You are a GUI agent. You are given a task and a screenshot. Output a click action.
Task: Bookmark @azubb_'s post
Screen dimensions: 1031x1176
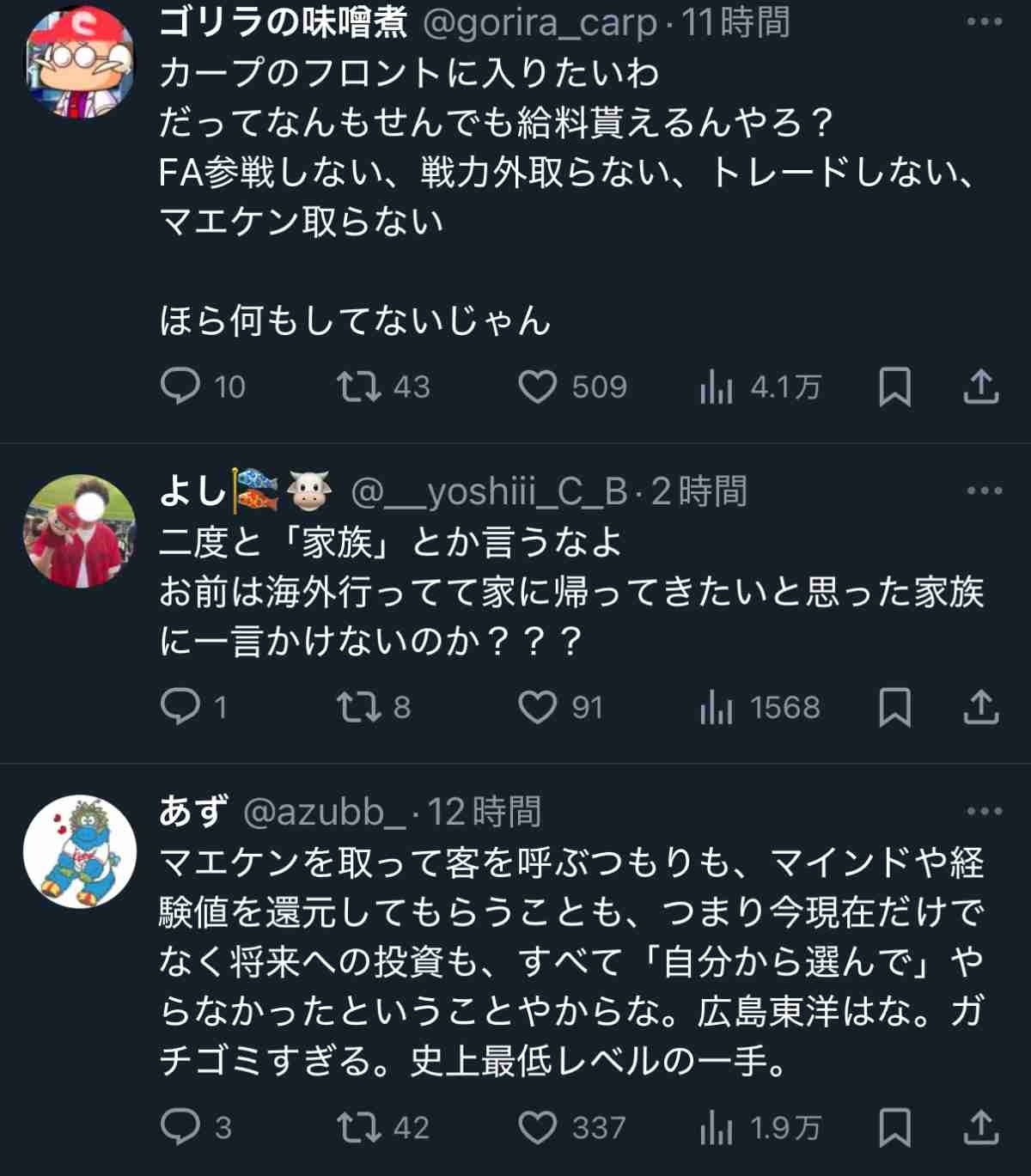pyautogui.click(x=894, y=1127)
